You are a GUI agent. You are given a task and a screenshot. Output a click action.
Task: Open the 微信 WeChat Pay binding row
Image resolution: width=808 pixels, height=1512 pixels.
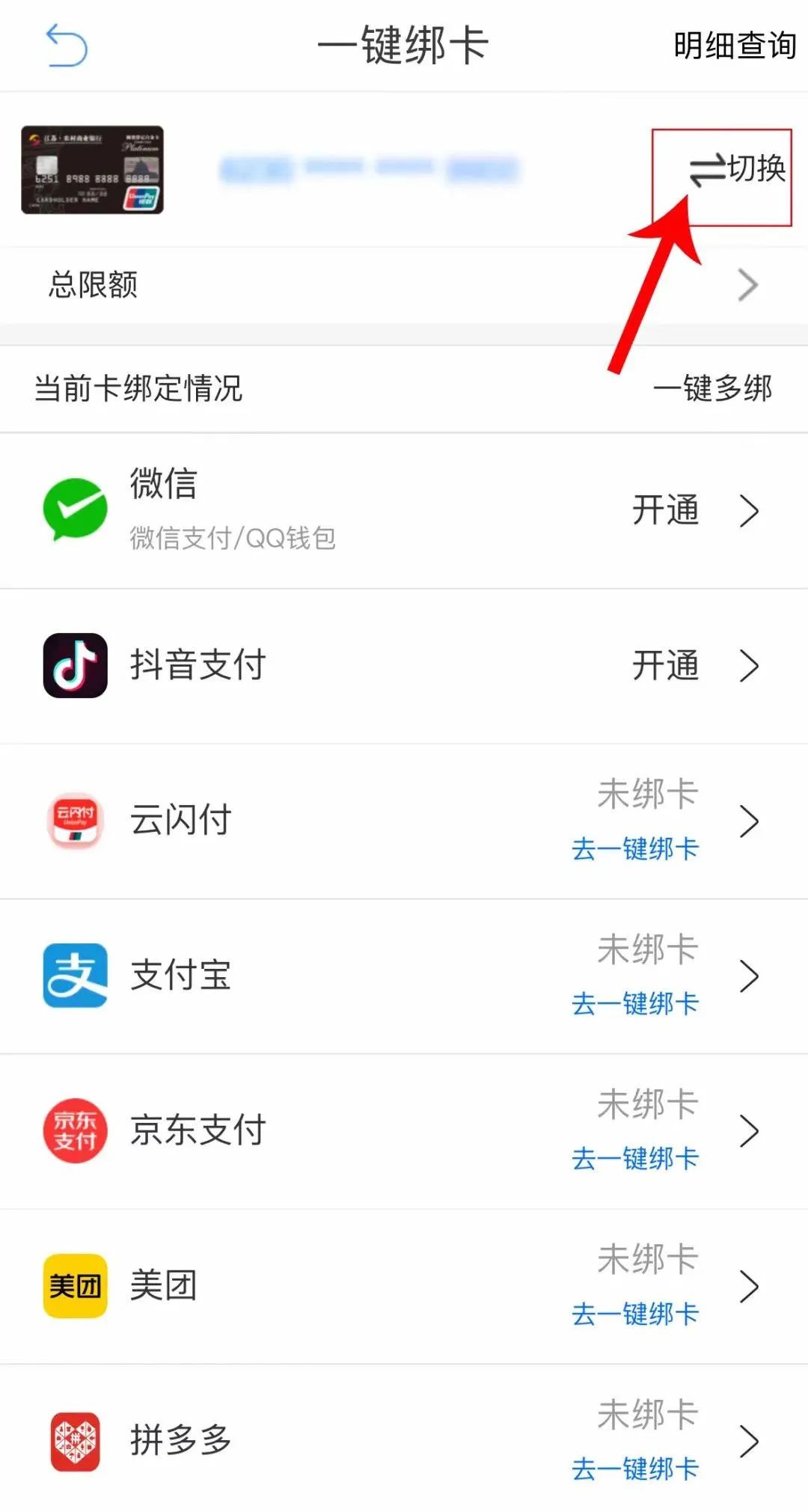tap(404, 510)
